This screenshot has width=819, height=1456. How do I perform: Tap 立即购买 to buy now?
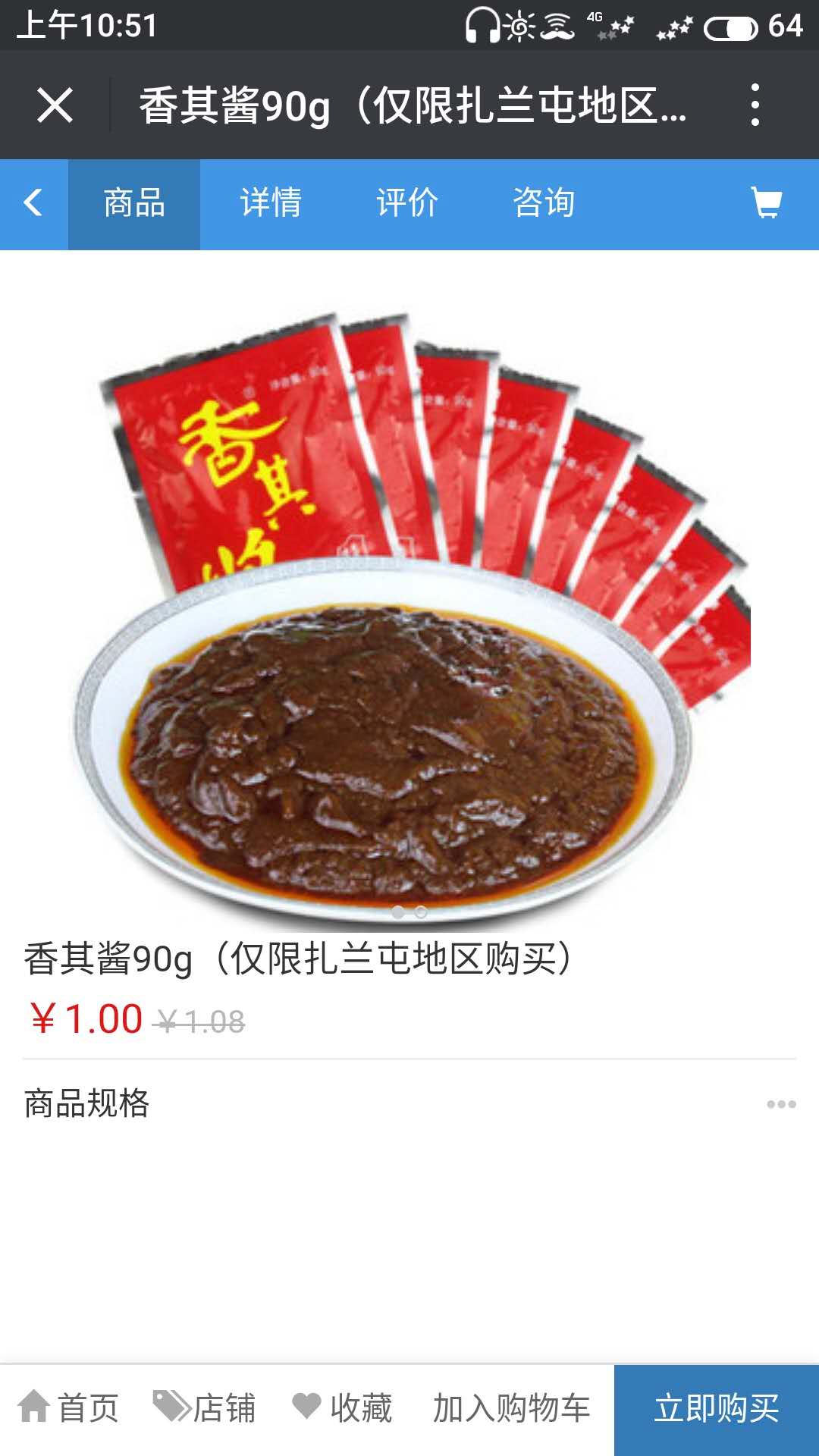[717, 1408]
